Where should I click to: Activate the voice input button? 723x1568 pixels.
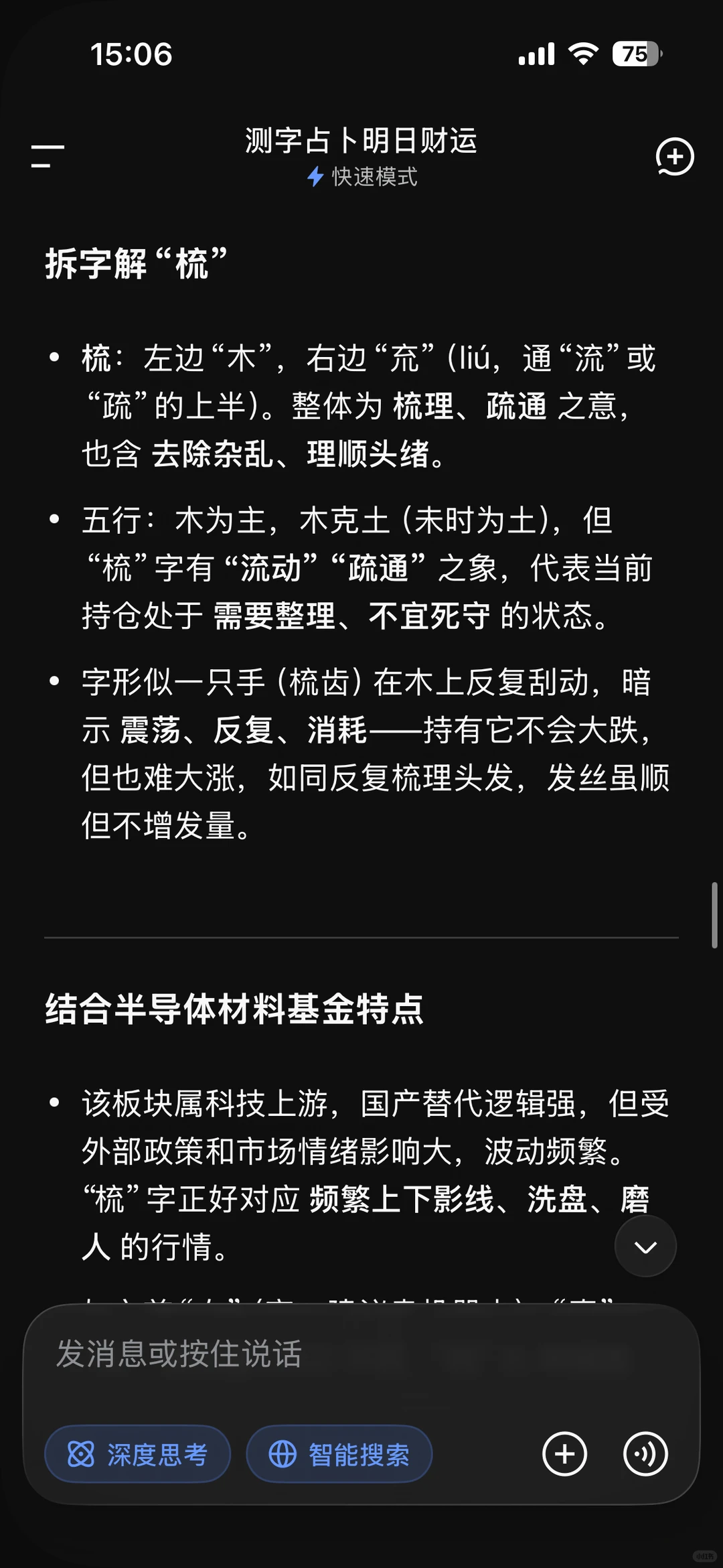tap(645, 1454)
